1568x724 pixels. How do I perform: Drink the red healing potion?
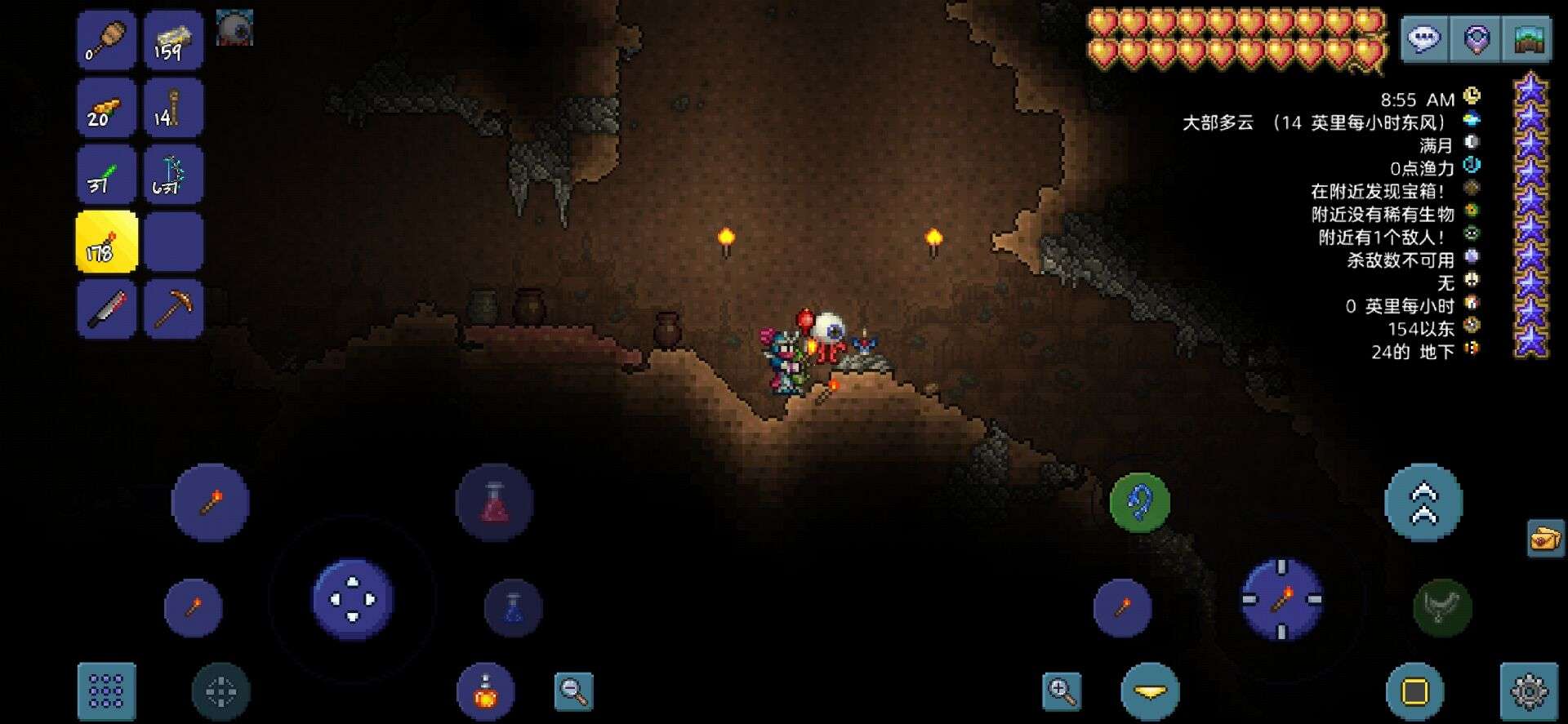494,502
